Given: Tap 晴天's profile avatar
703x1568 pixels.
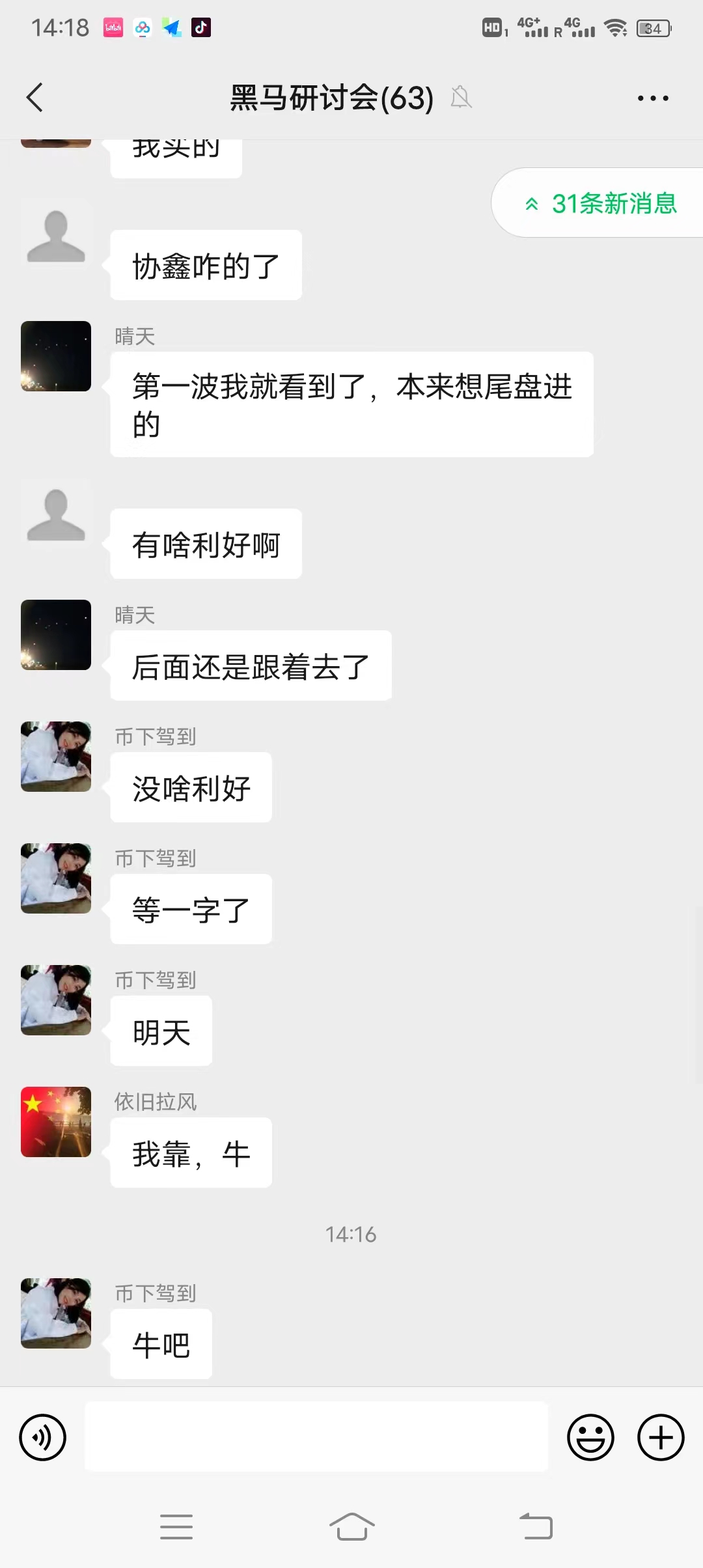Looking at the screenshot, I should (x=55, y=356).
